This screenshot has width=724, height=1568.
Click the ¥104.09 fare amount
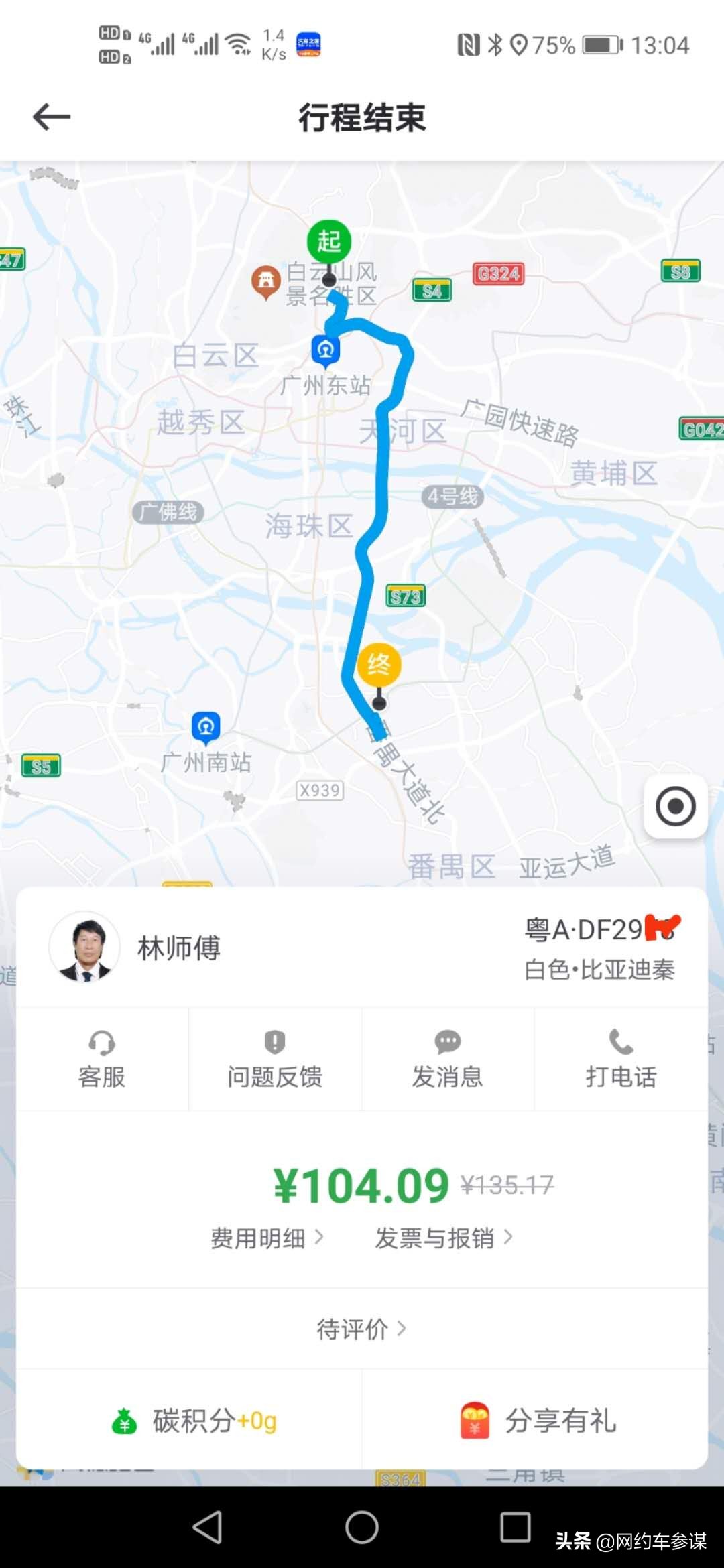pyautogui.click(x=362, y=1185)
